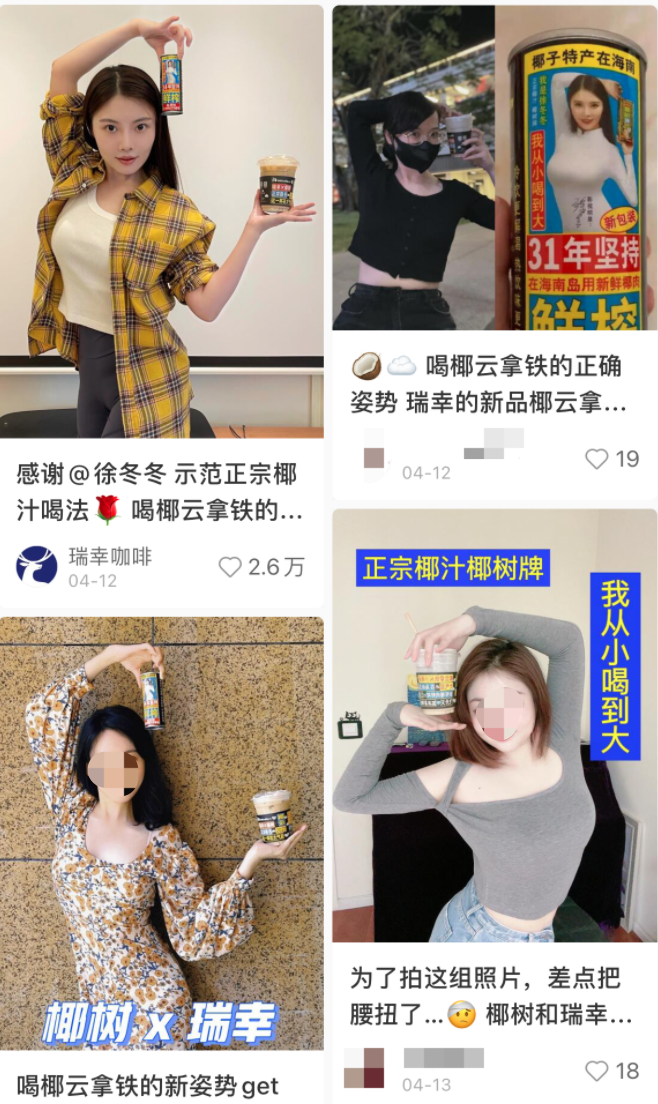Like the post showing 18 likes
The image size is (658, 1104).
(x=597, y=1071)
